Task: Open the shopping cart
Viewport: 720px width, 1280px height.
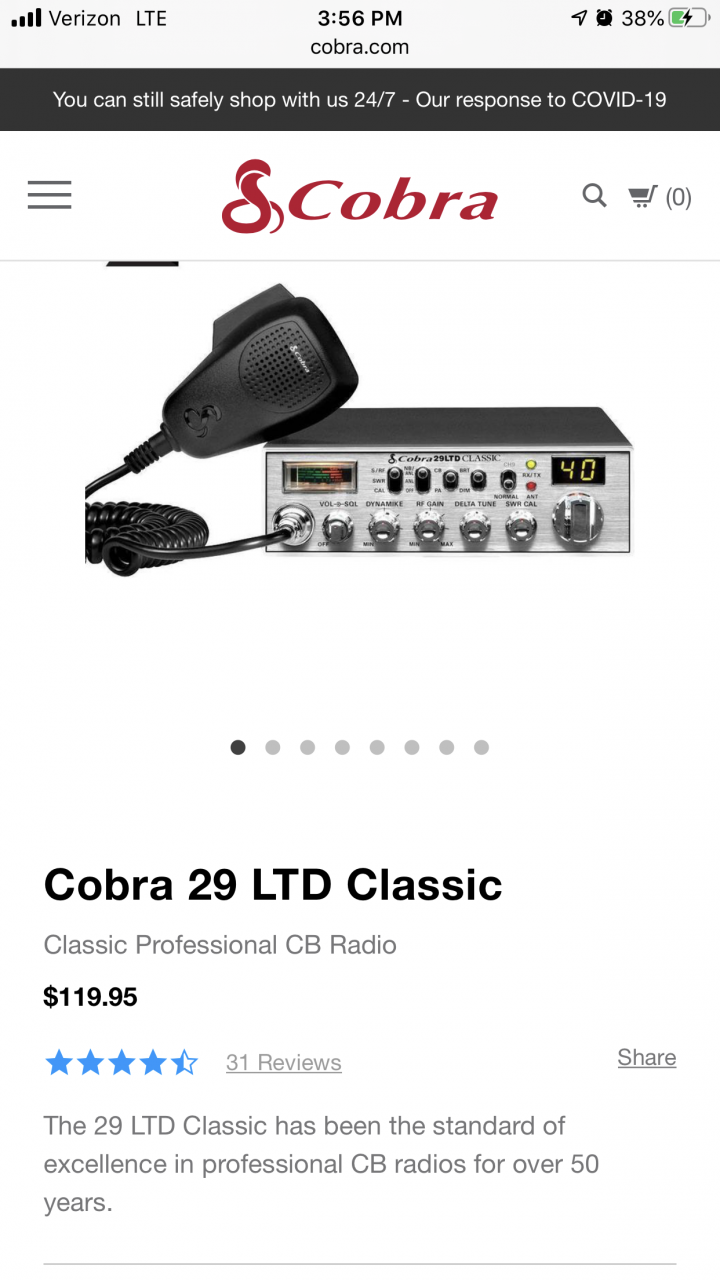Action: pyautogui.click(x=659, y=196)
